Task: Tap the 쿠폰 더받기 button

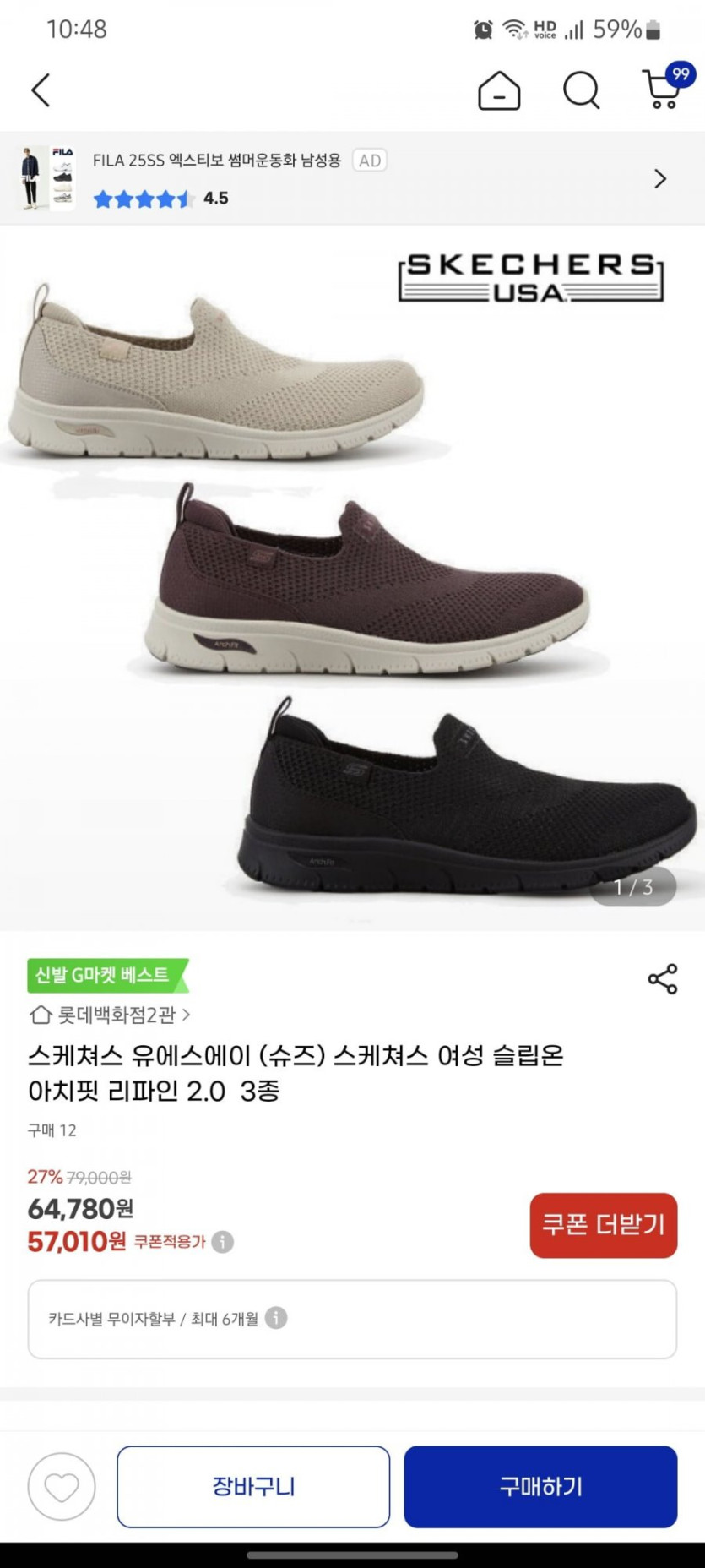Action: (x=603, y=1225)
